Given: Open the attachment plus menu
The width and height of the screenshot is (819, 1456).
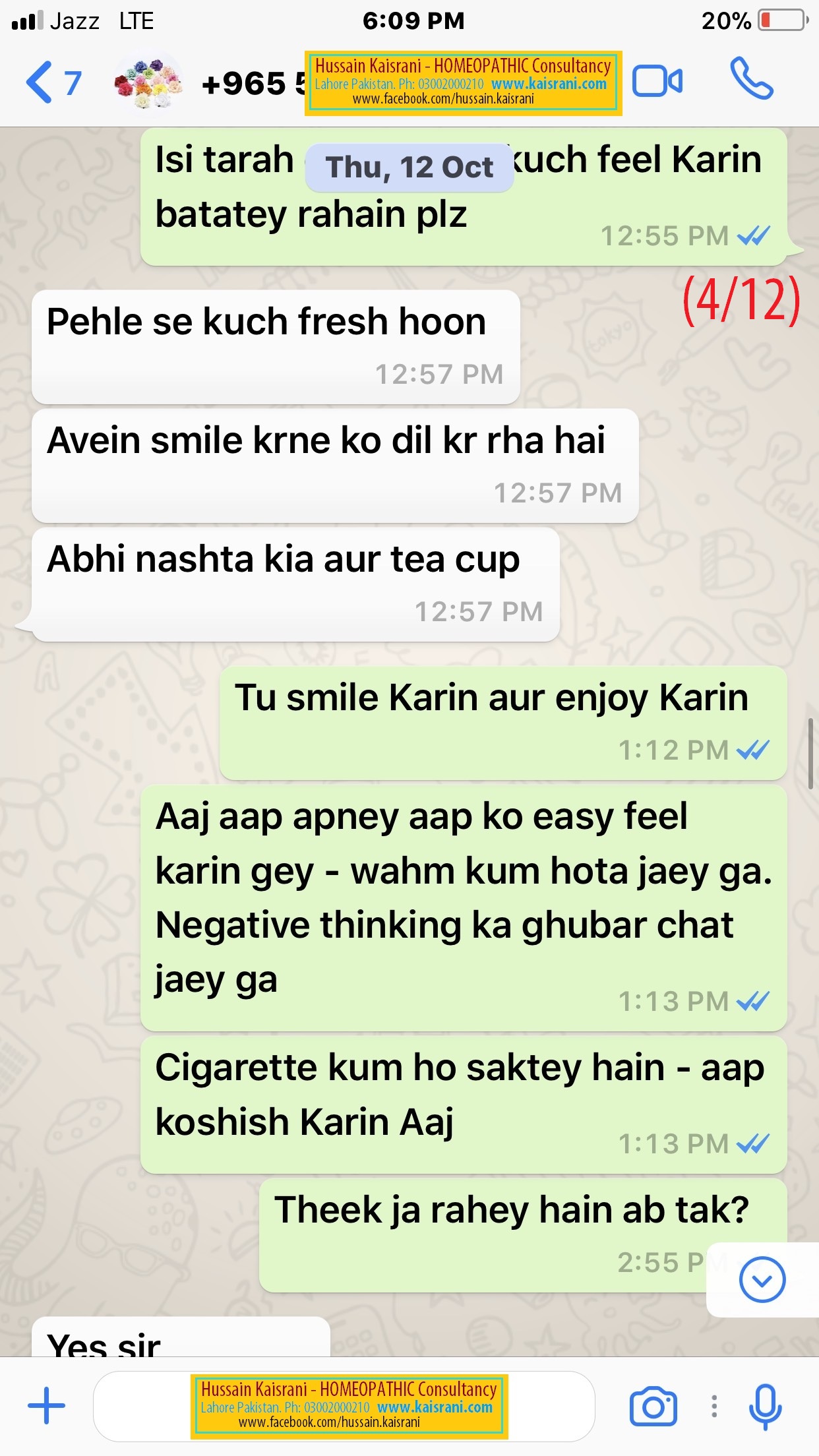Looking at the screenshot, I should (x=46, y=1405).
